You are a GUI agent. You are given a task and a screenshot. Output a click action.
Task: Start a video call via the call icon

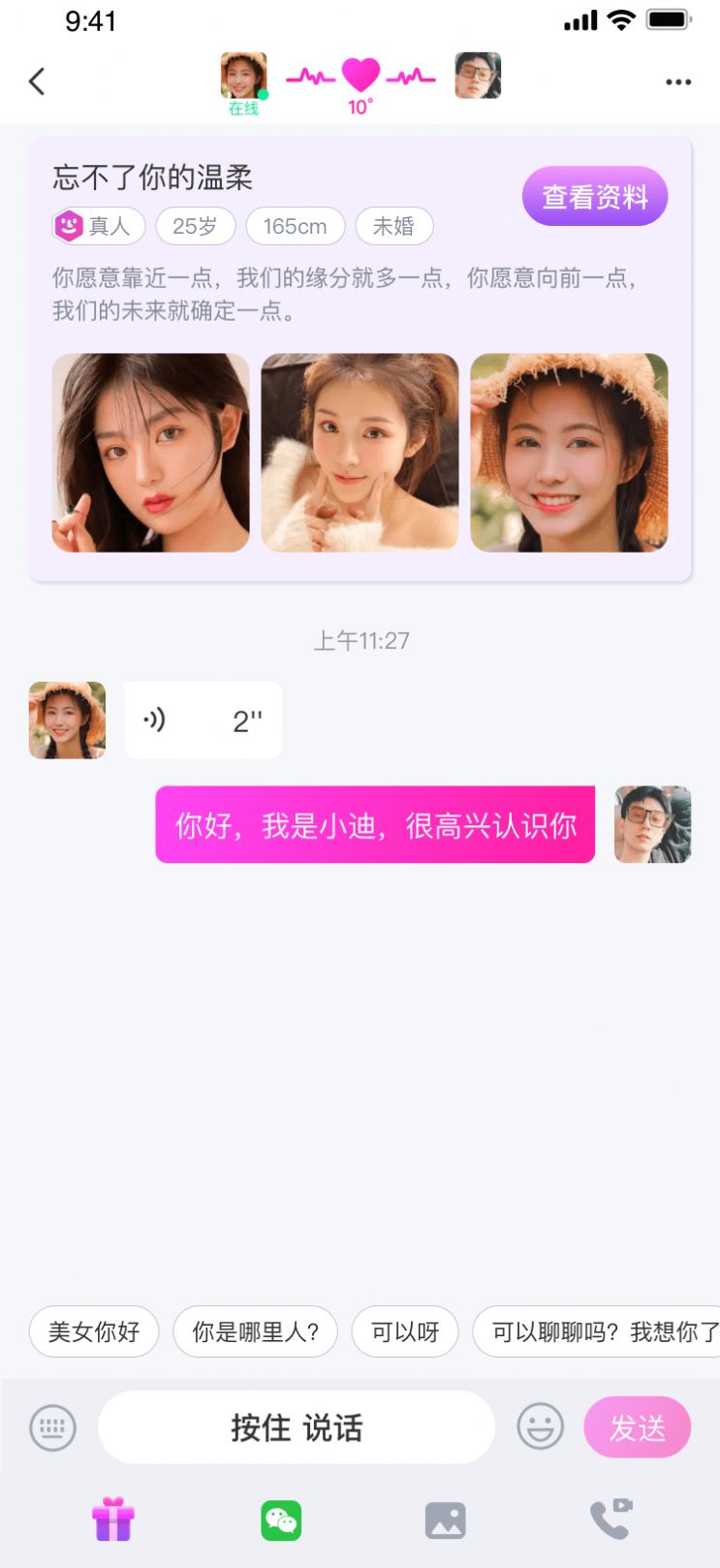(609, 1520)
